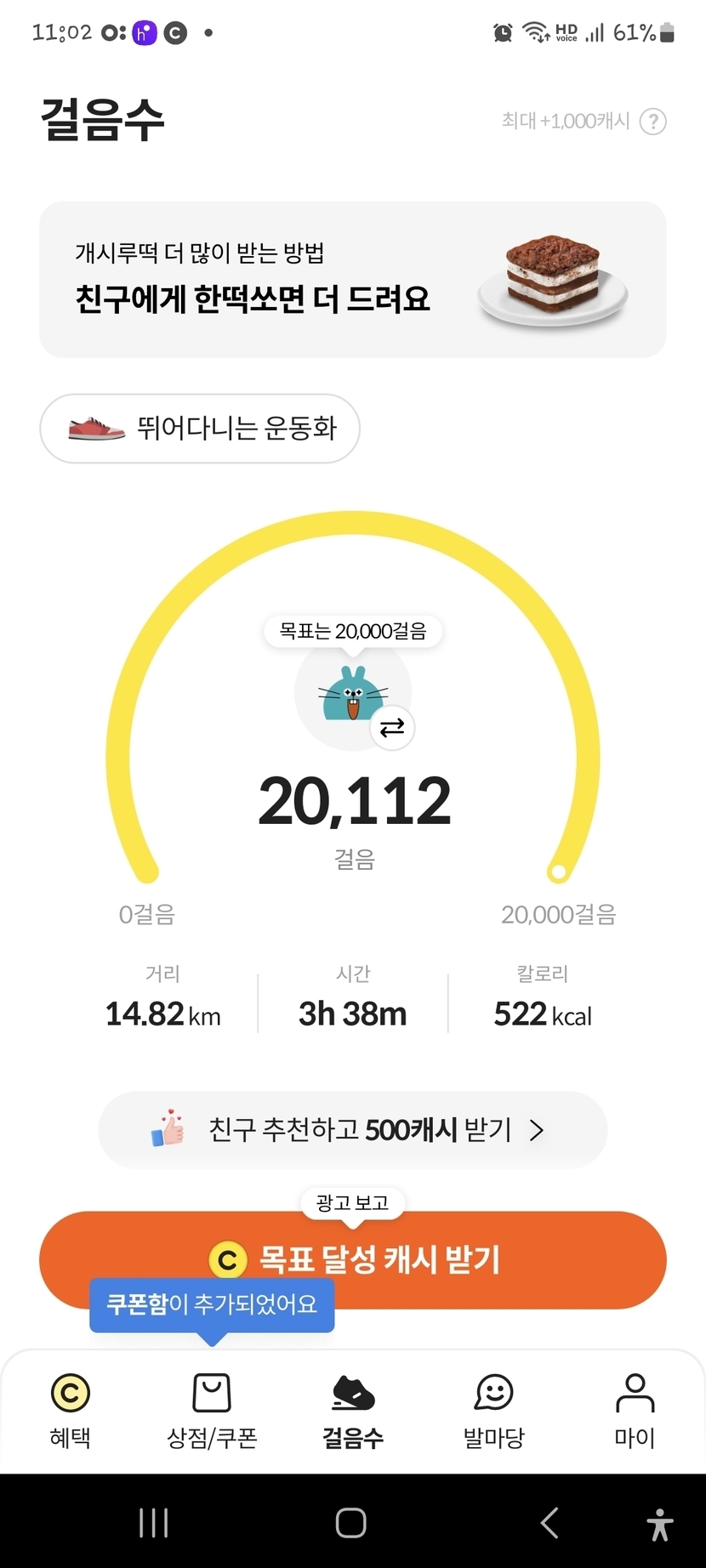Open 친구 추천하고 500캐시 받기
The height and width of the screenshot is (1568, 706).
(x=352, y=1130)
